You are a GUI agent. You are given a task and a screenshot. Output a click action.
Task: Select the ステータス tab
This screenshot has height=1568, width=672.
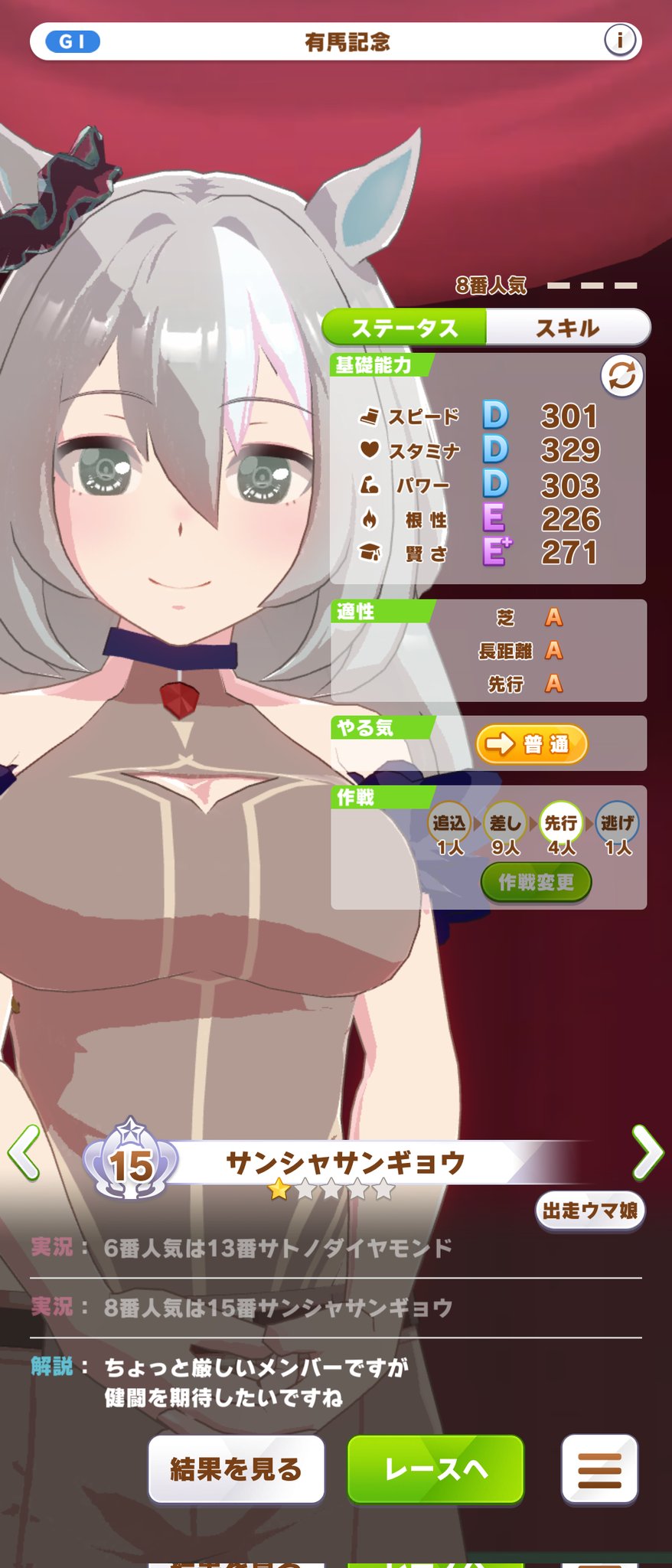tap(404, 328)
